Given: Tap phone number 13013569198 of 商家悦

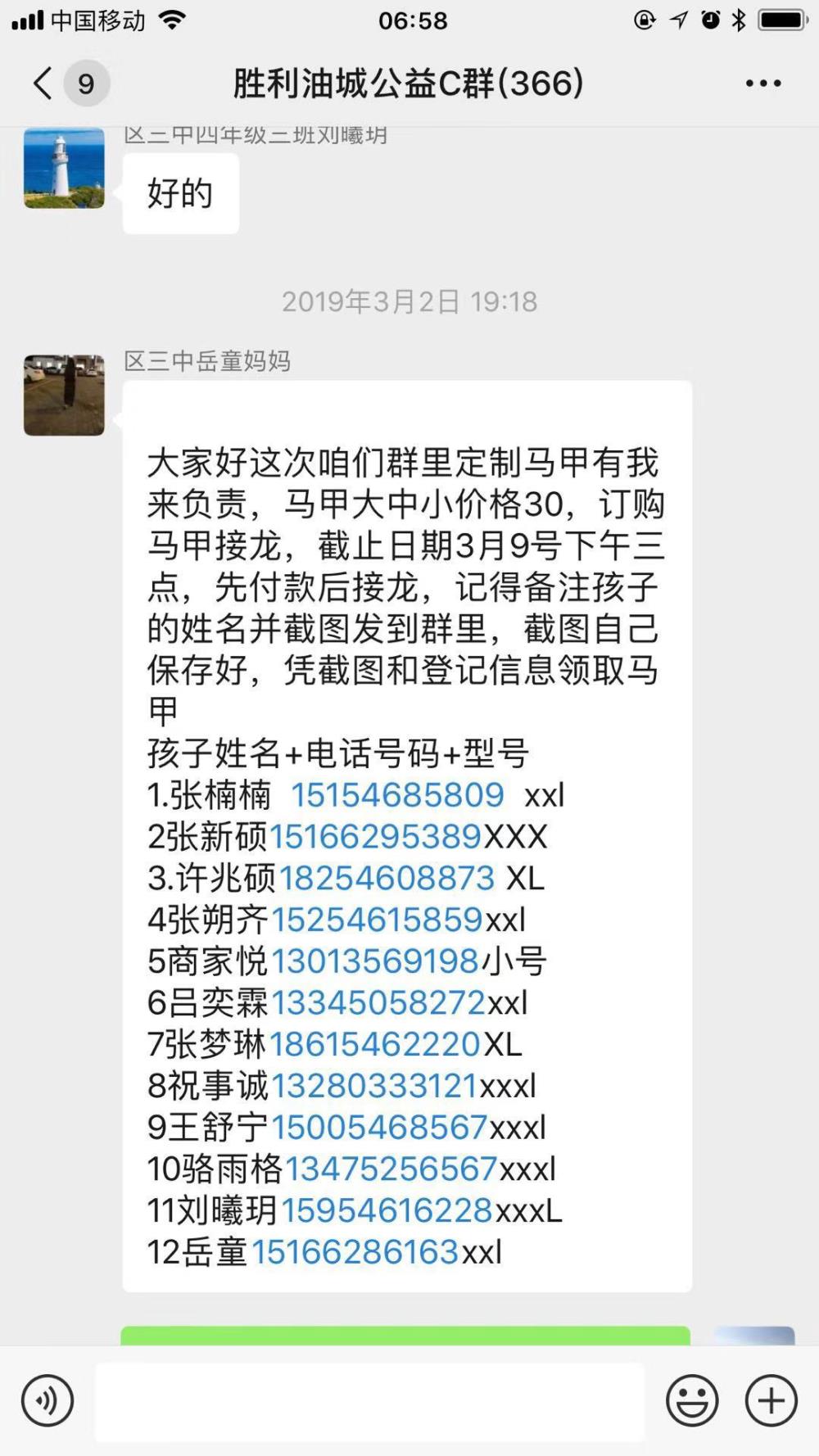Looking at the screenshot, I should tap(375, 961).
